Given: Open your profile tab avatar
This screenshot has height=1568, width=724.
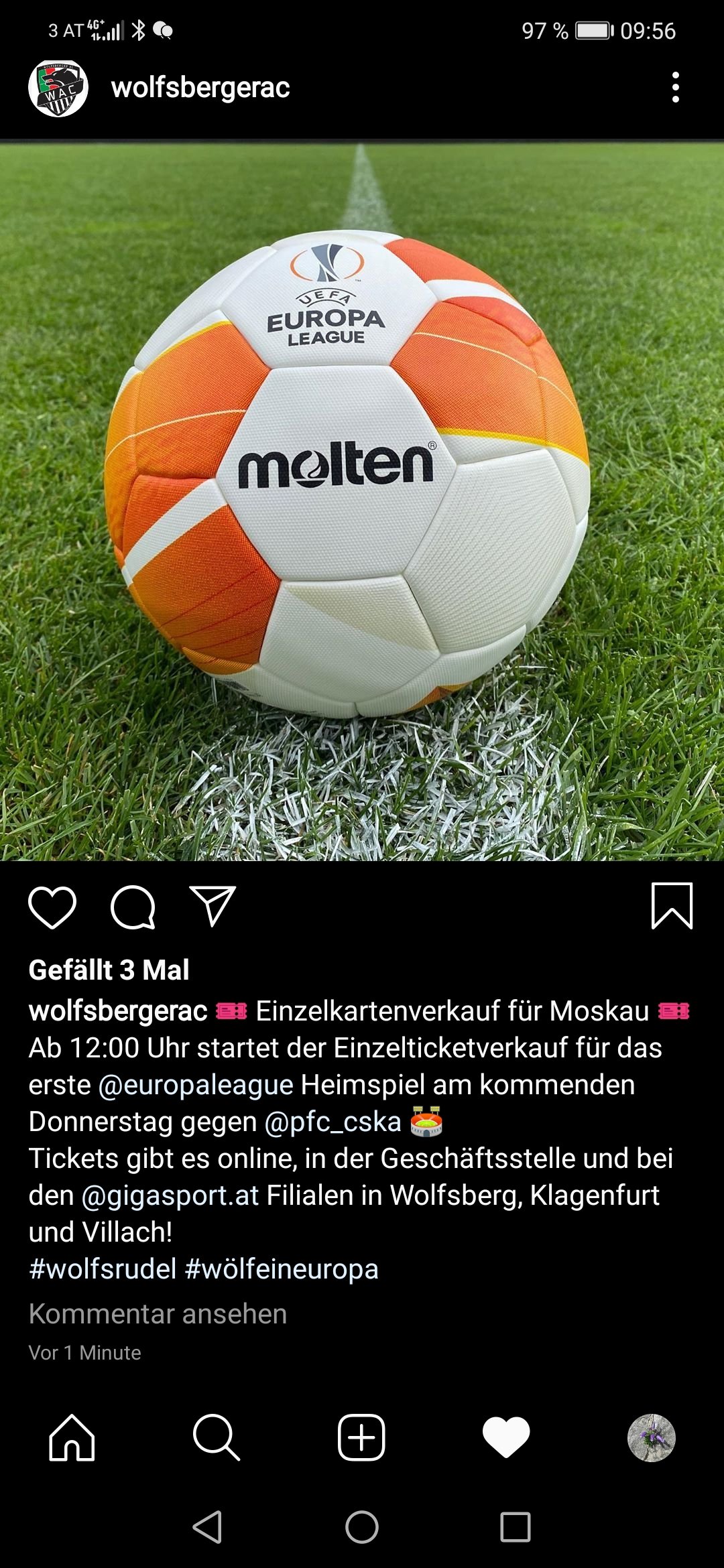Looking at the screenshot, I should 651,1437.
